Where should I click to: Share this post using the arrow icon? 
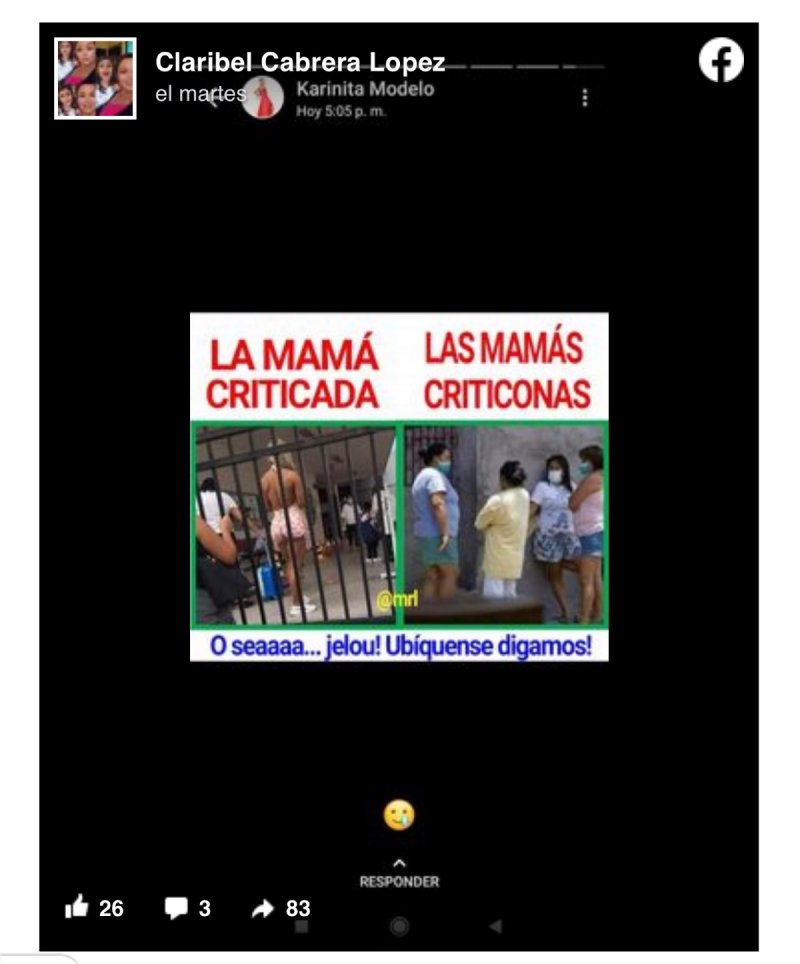pyautogui.click(x=263, y=908)
